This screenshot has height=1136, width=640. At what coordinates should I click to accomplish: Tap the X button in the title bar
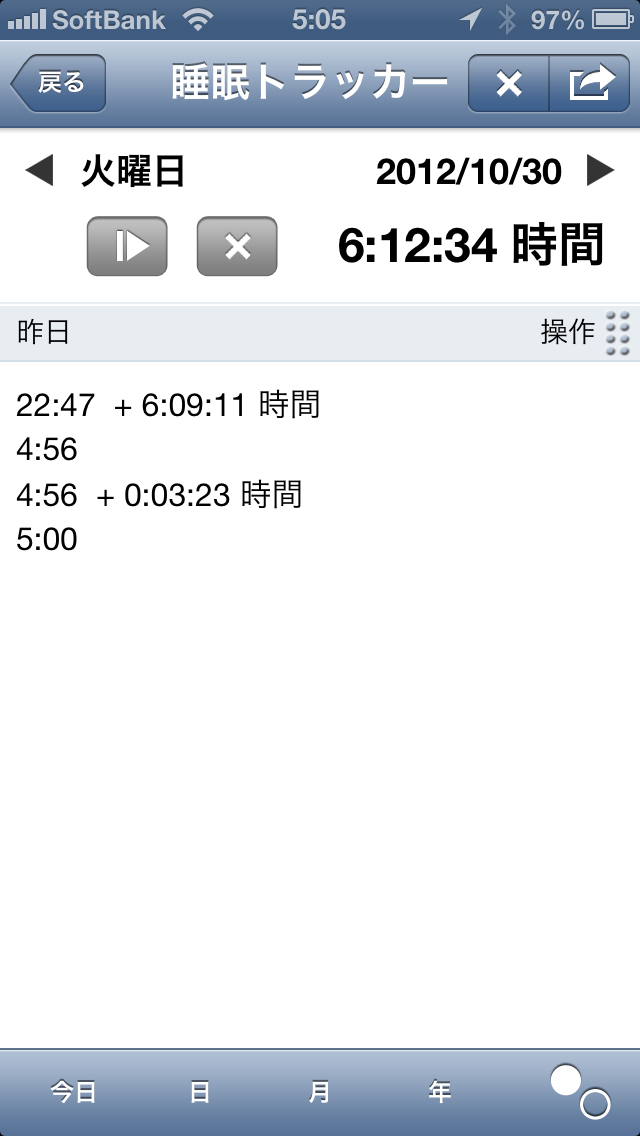509,84
